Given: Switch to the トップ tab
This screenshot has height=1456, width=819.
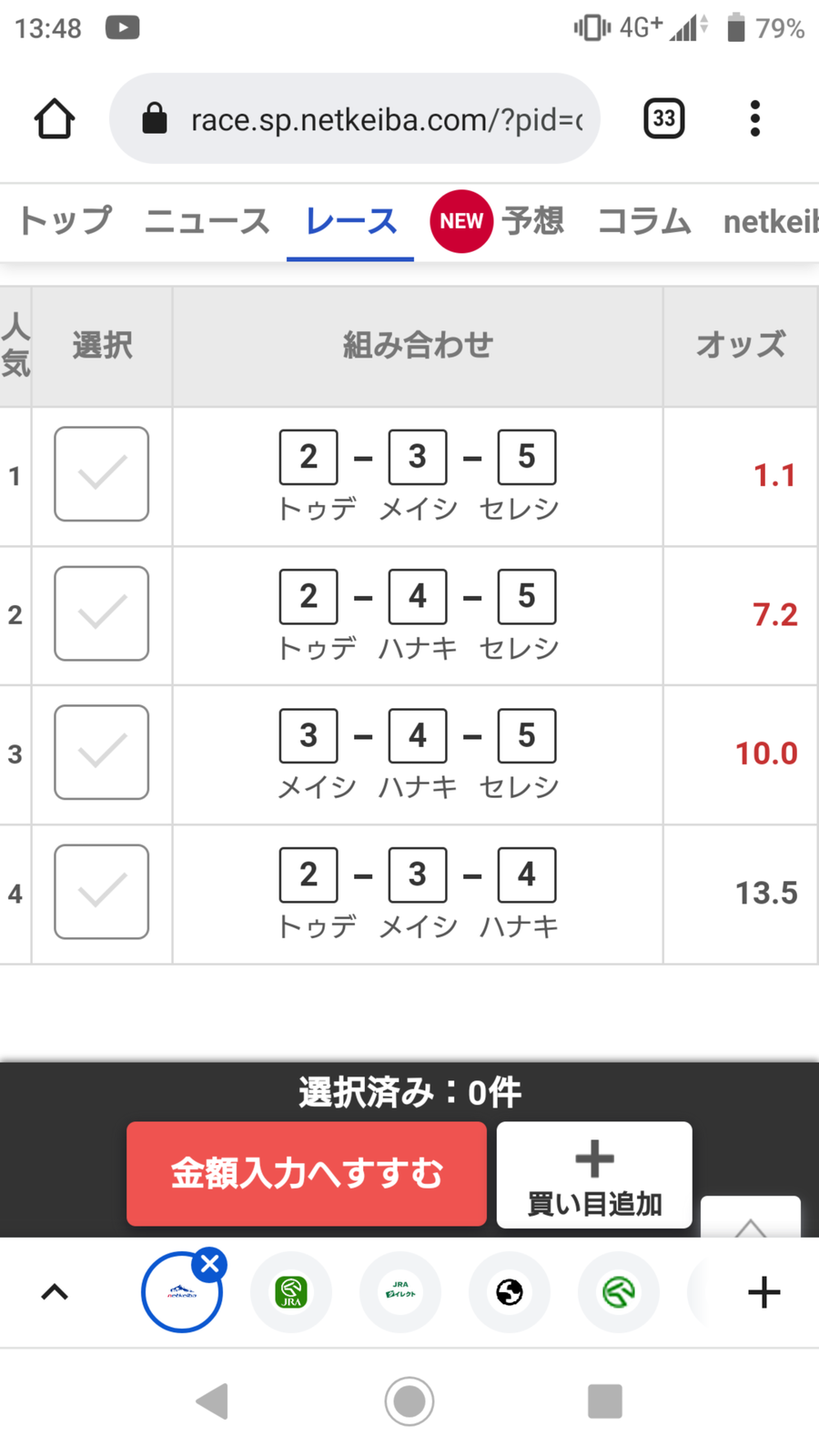Looking at the screenshot, I should 66,221.
